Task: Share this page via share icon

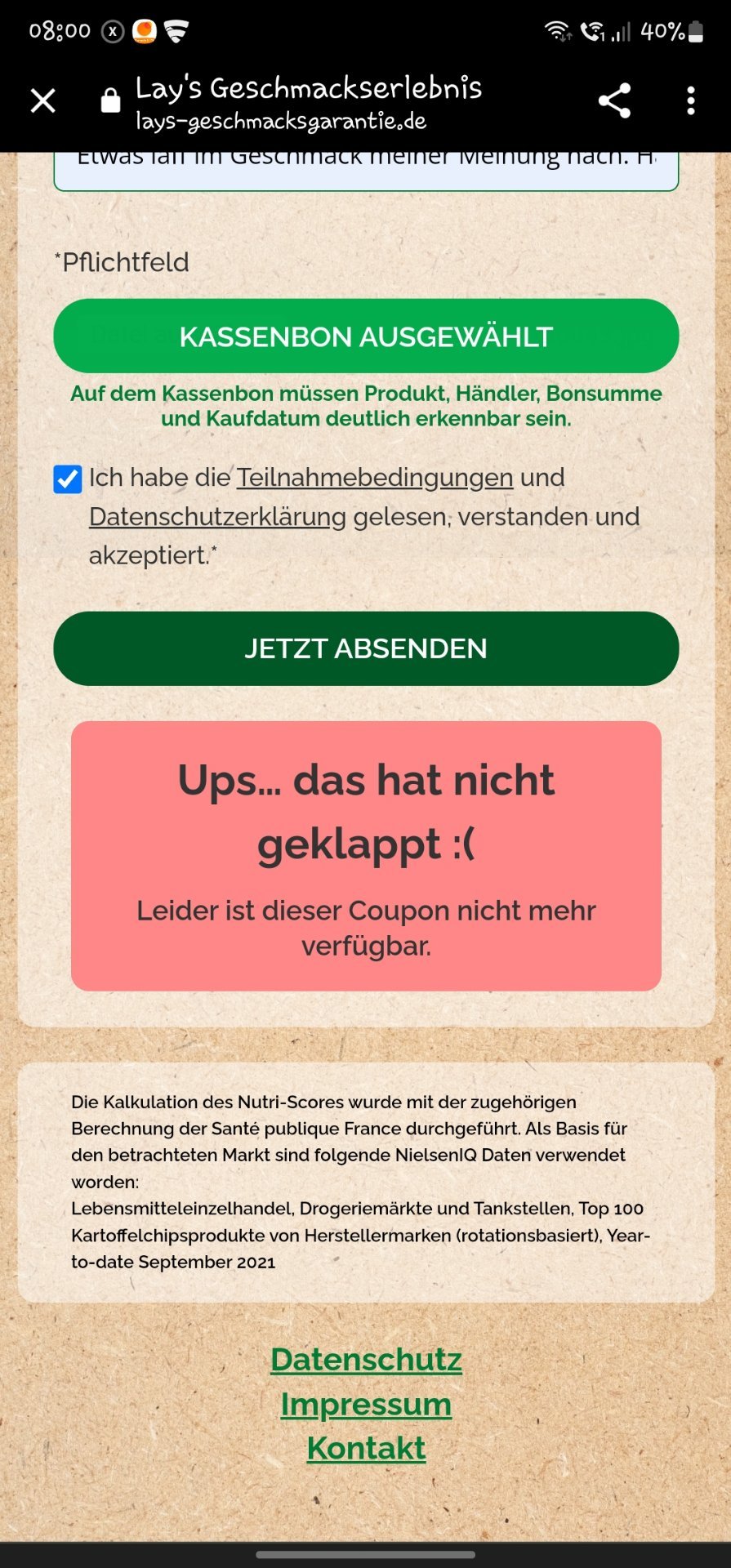Action: (x=614, y=101)
